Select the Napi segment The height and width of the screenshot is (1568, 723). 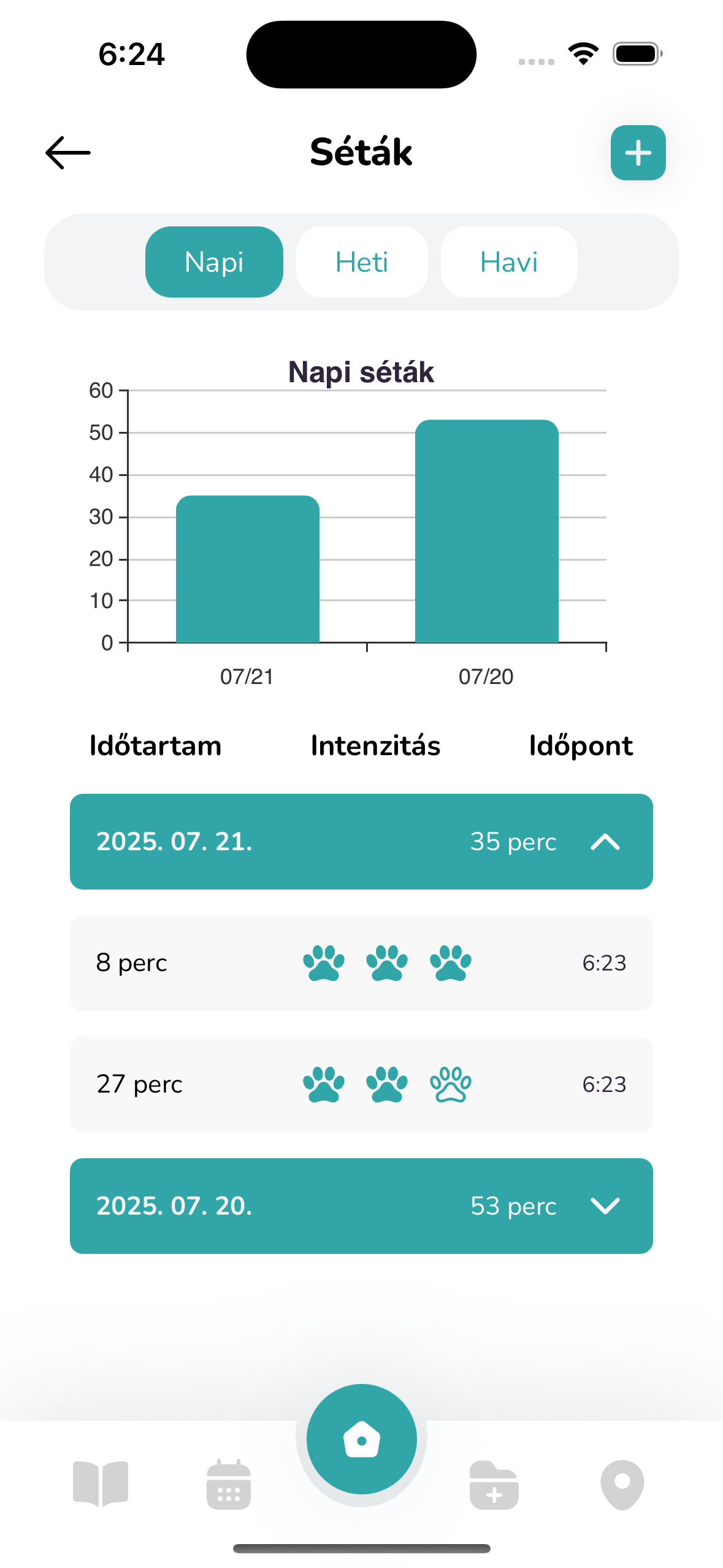click(x=214, y=262)
